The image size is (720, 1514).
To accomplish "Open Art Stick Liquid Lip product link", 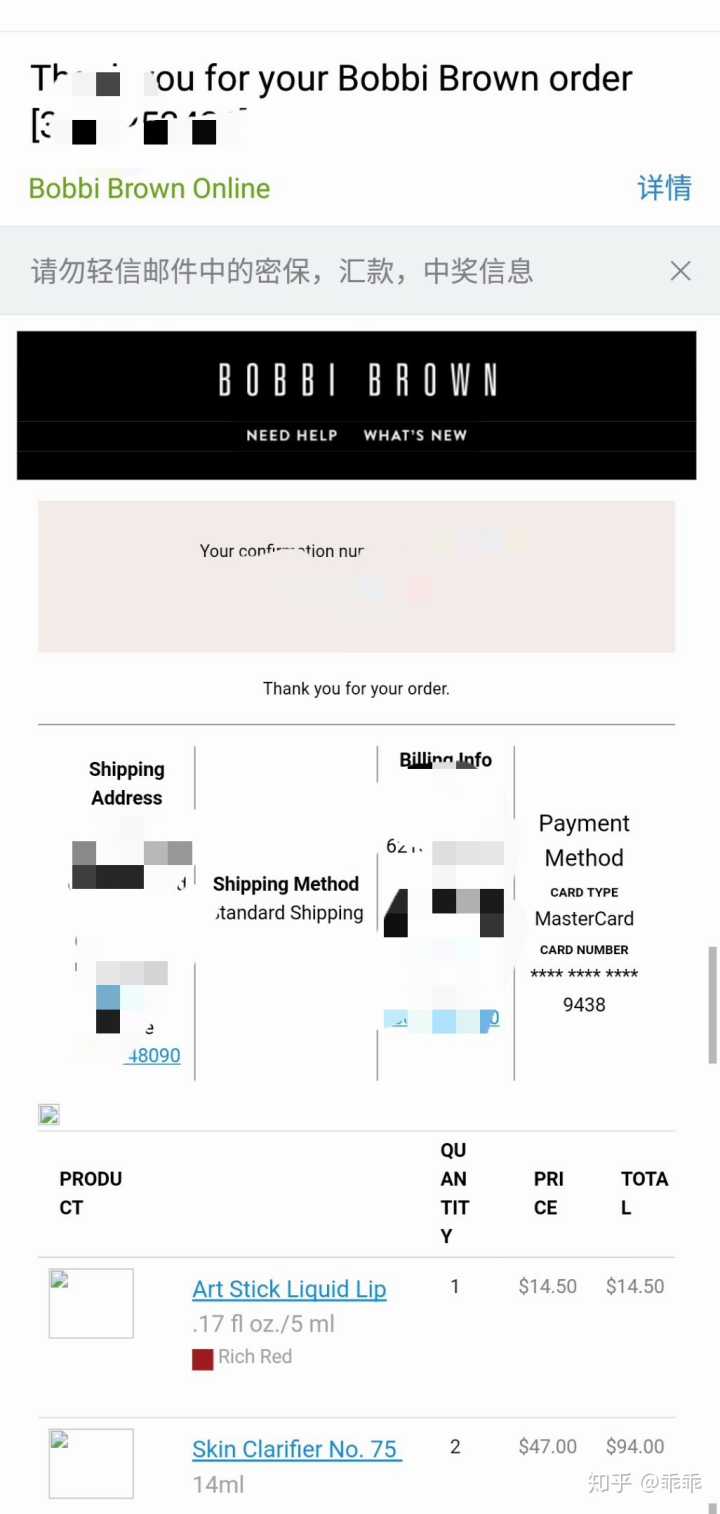I will (289, 1289).
